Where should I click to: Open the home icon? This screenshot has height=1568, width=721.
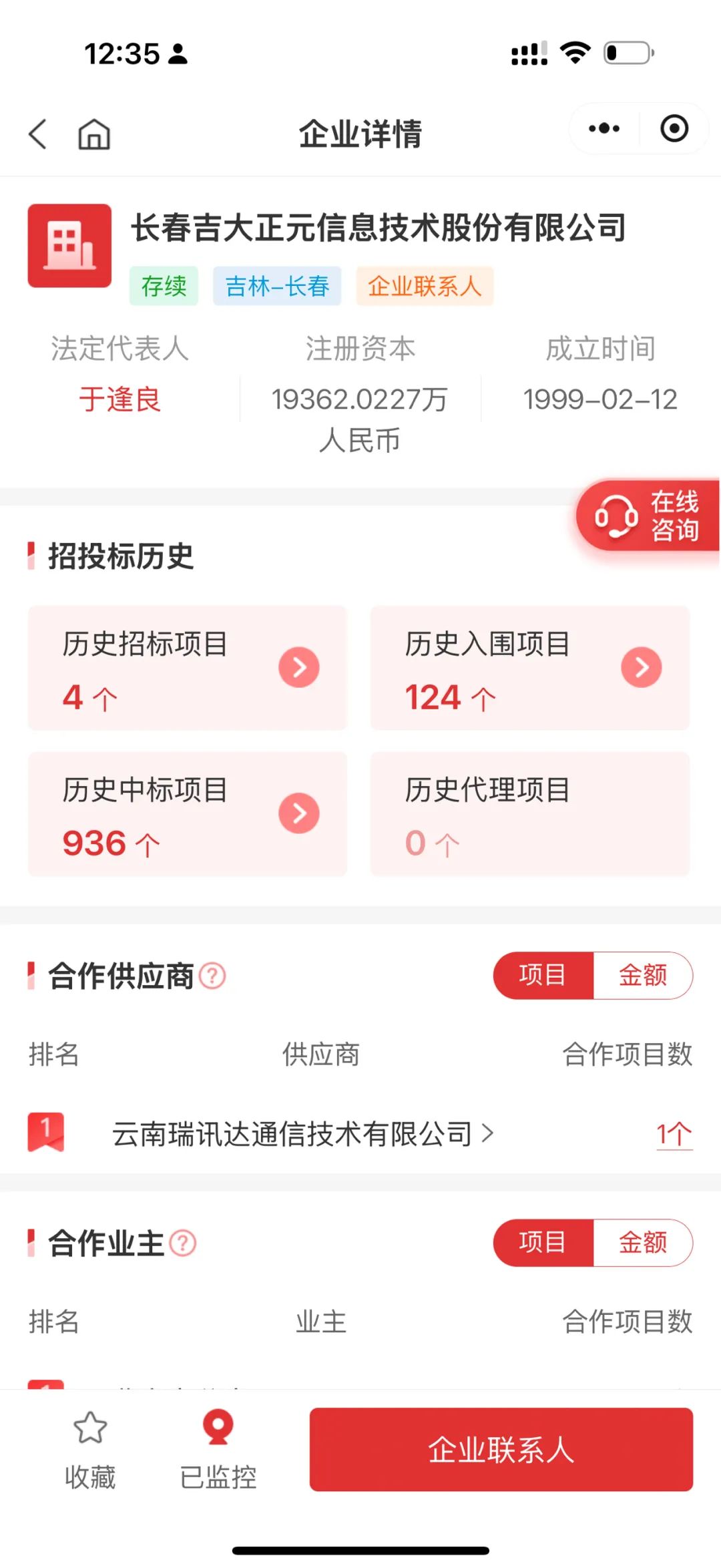tap(94, 134)
